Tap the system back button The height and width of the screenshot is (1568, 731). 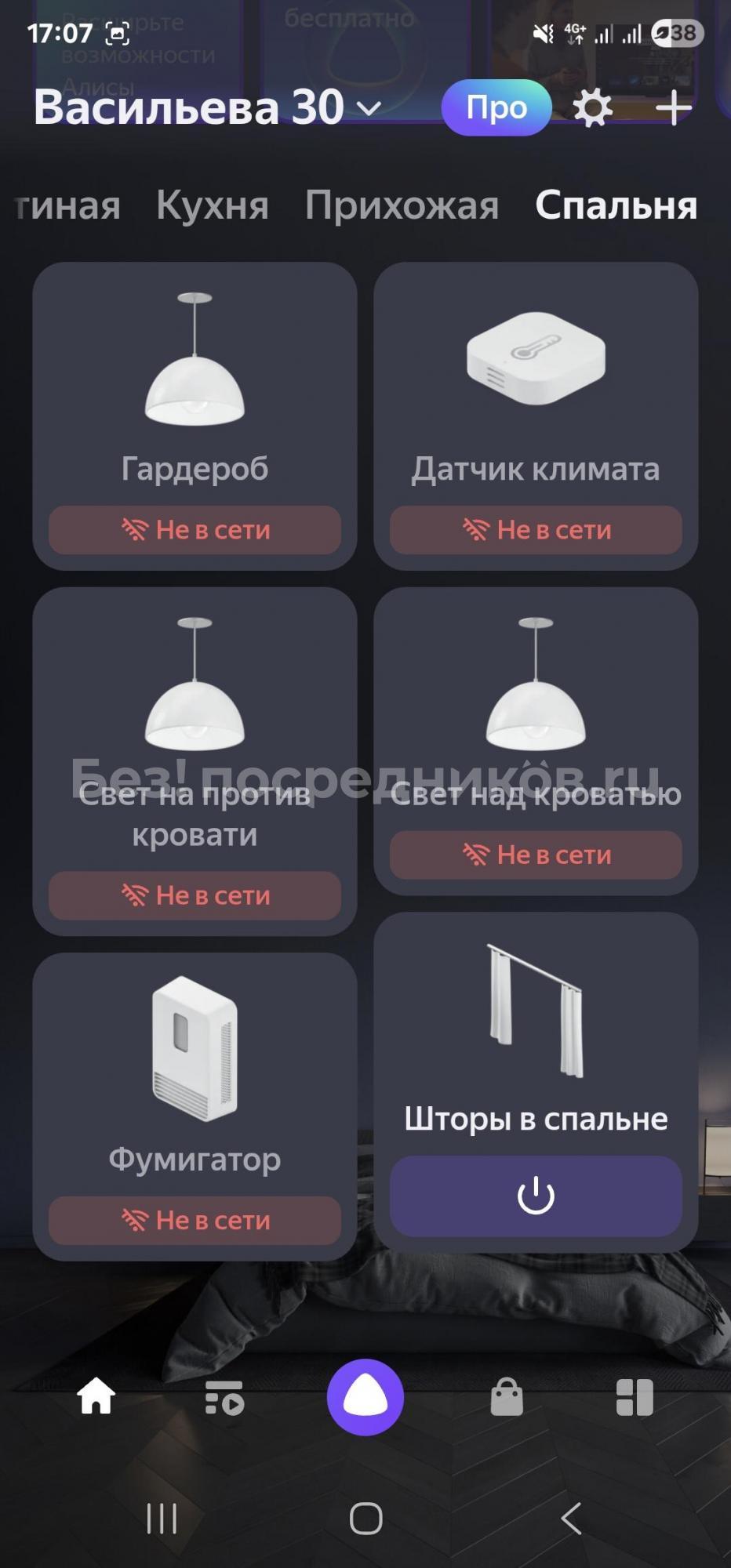[x=571, y=1519]
